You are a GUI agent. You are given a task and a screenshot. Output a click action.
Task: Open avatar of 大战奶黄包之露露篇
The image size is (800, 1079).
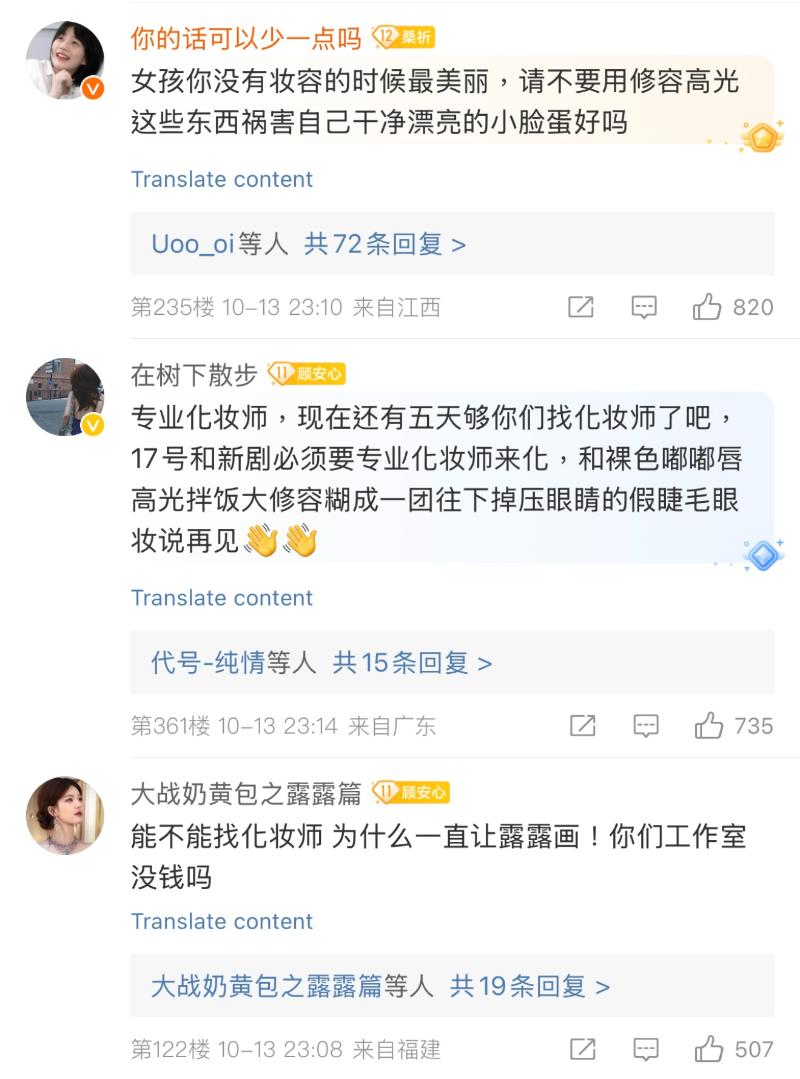point(65,815)
